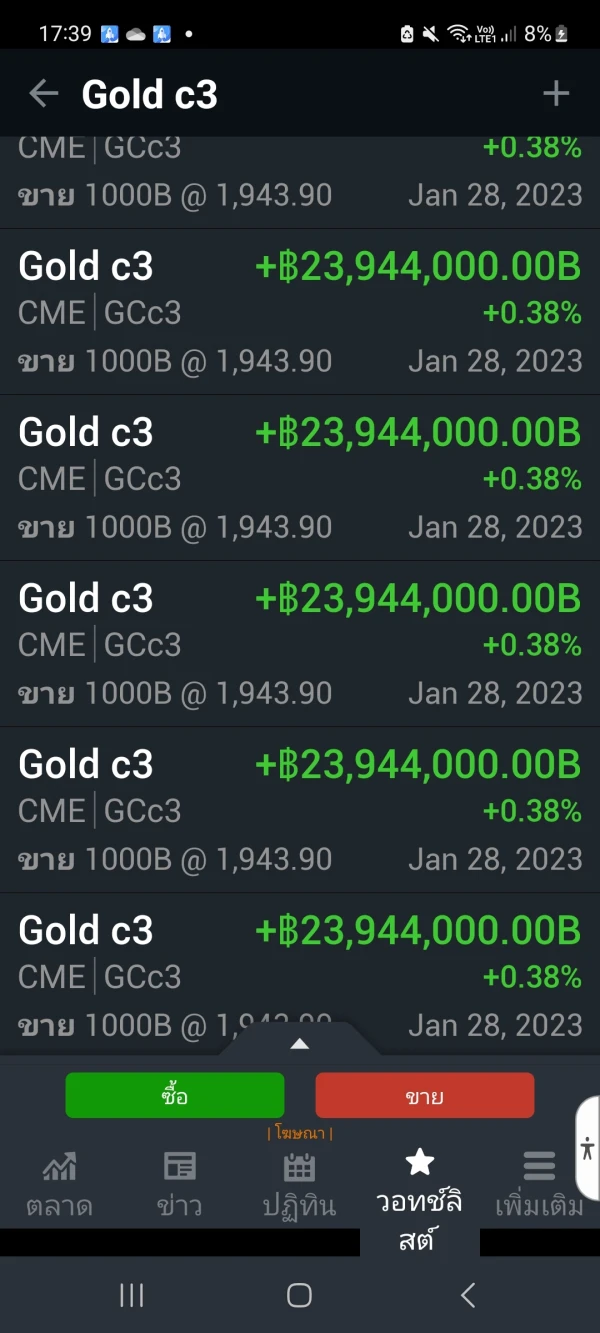Open the floating accessibility shortcut icon

point(587,1148)
